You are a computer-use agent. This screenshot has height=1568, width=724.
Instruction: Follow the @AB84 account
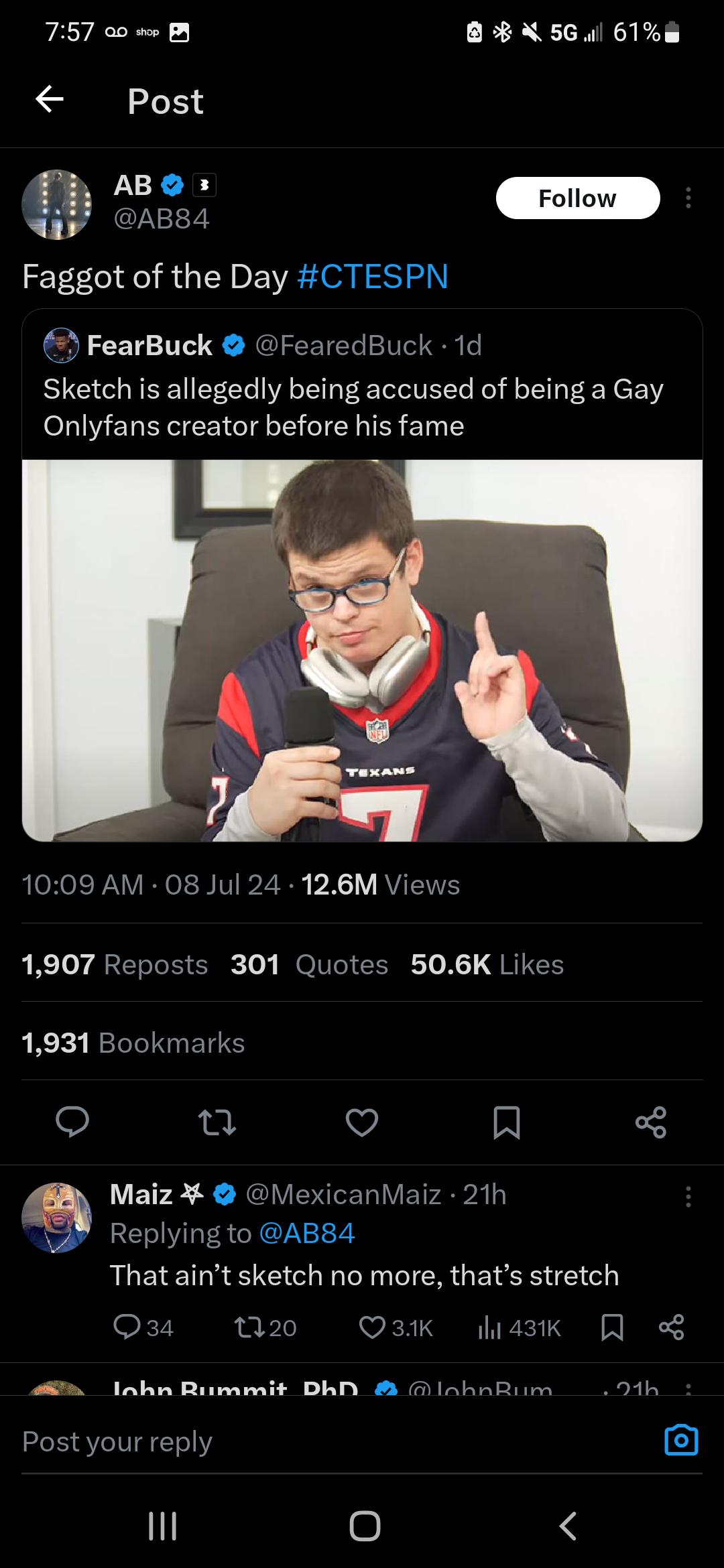pos(577,198)
